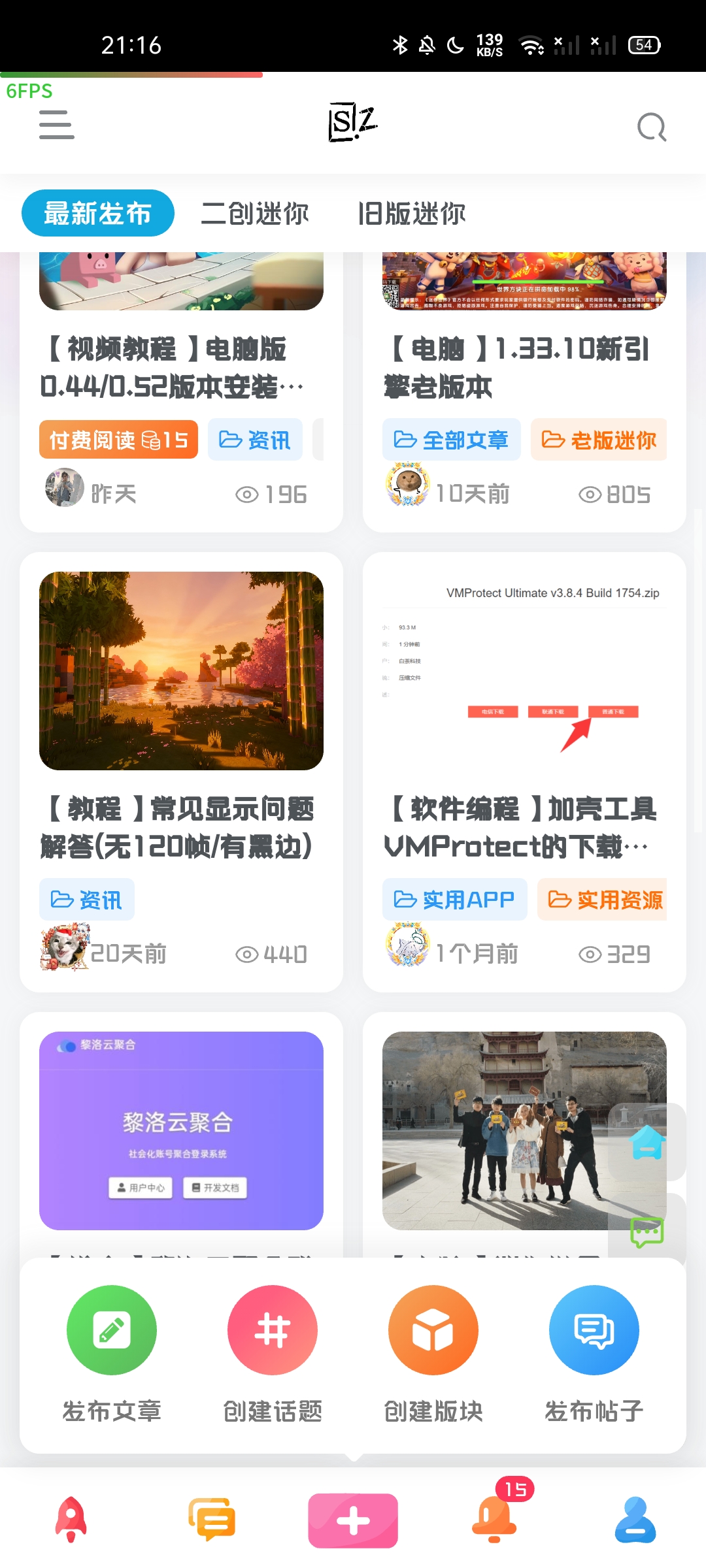Tap the 创建版块 cube icon

tap(433, 1330)
